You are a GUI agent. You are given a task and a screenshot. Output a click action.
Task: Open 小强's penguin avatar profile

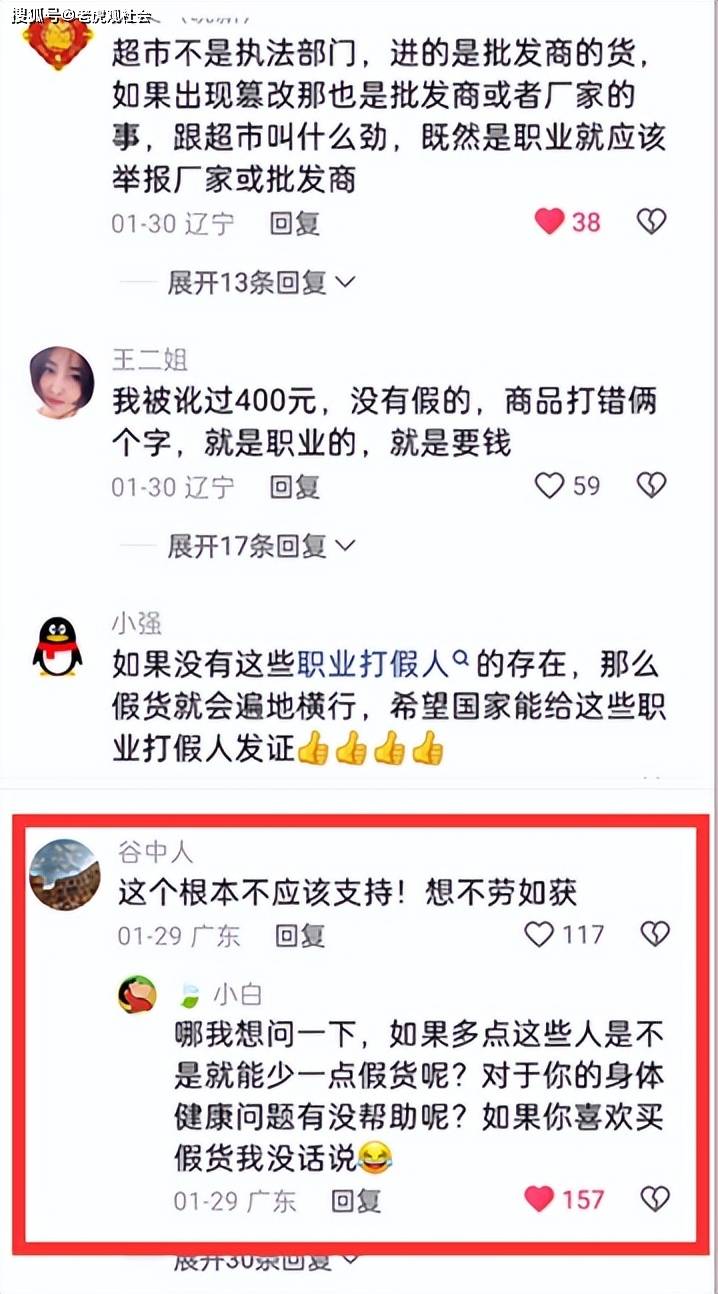(58, 647)
